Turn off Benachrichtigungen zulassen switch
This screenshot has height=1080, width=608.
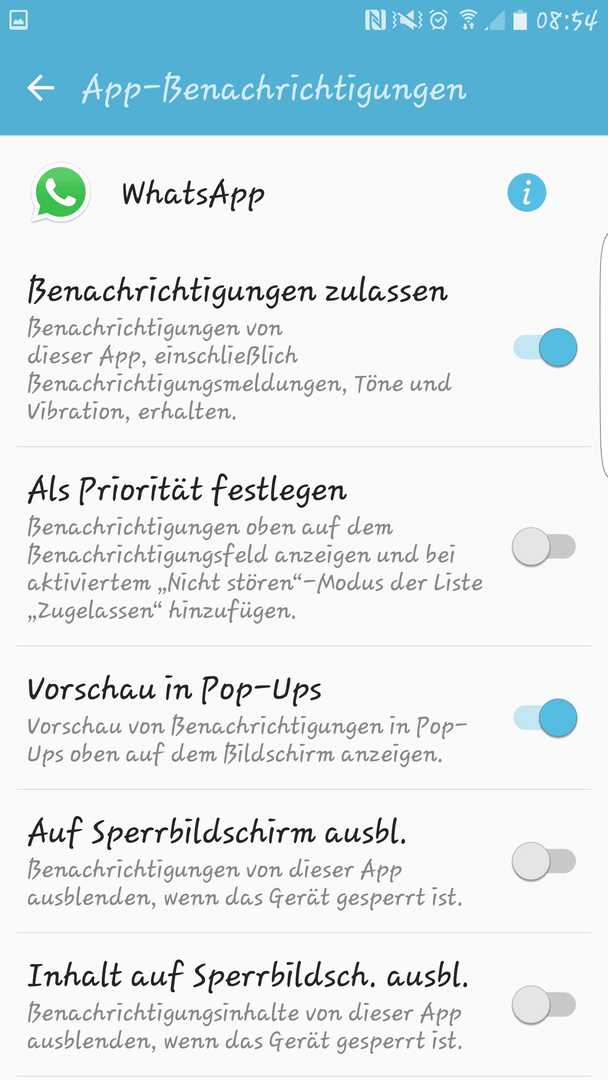point(545,347)
